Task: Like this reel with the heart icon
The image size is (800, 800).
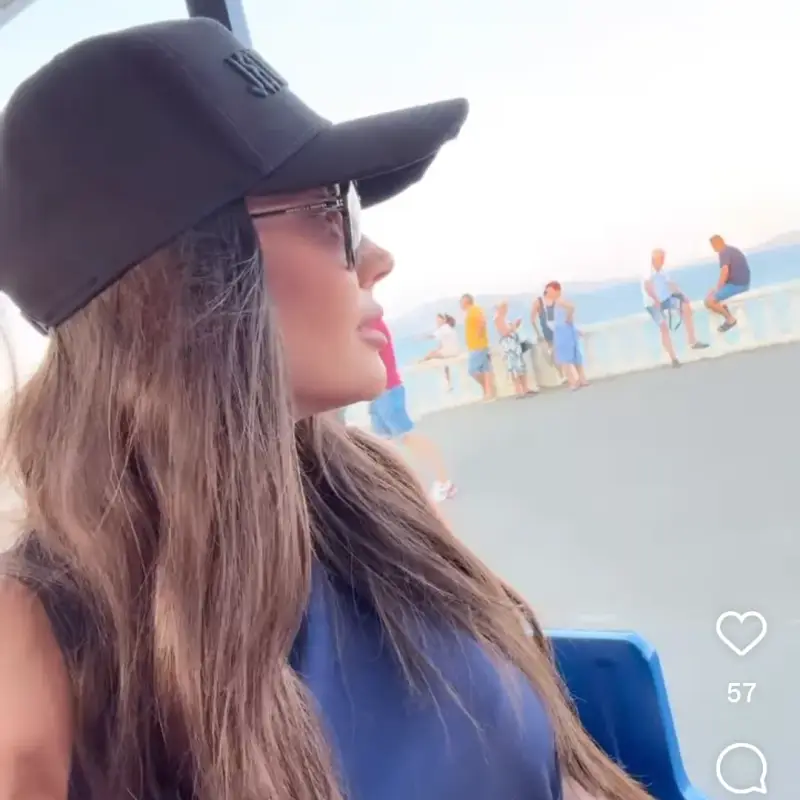Action: [741, 632]
